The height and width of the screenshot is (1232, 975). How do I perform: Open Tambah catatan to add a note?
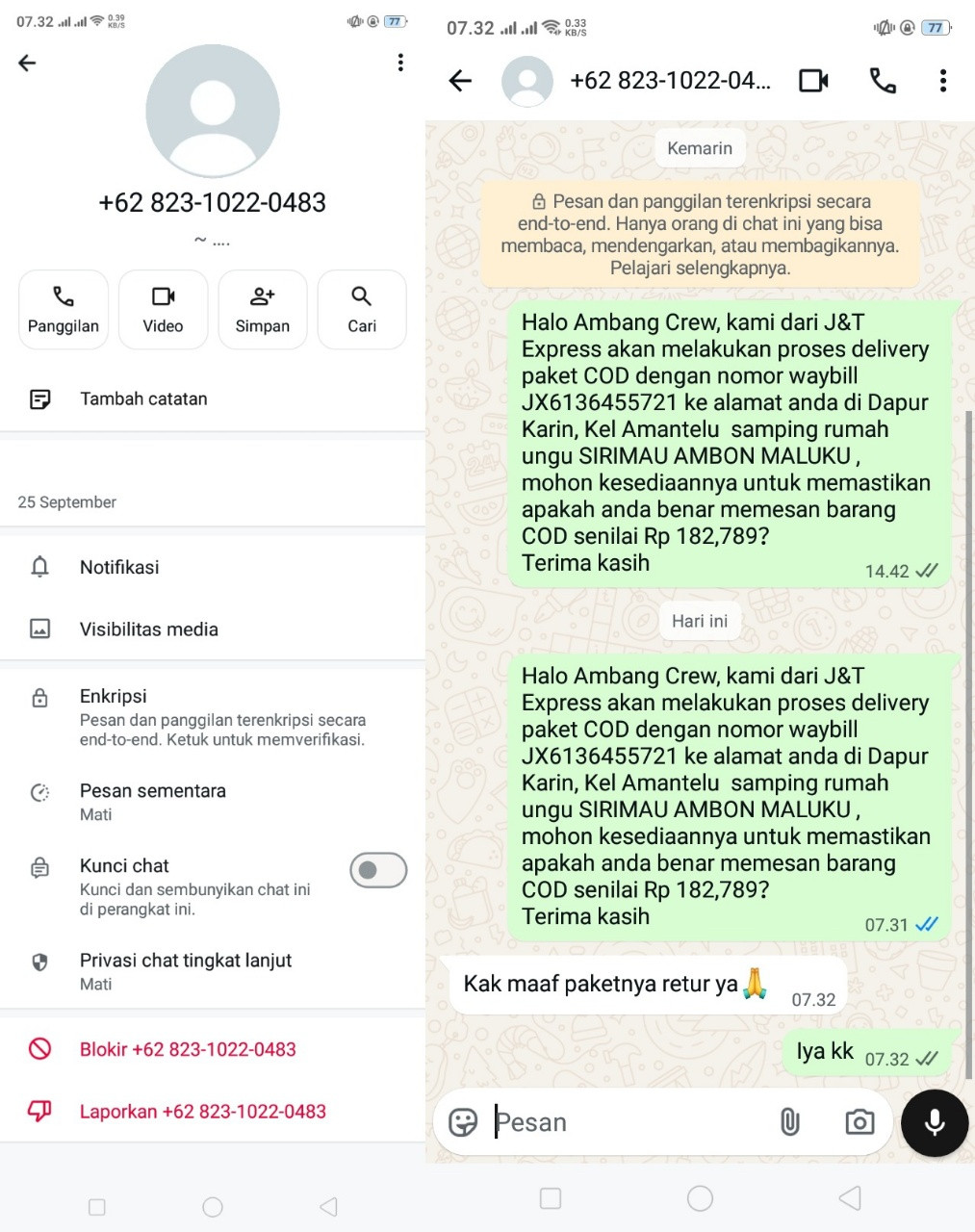click(x=212, y=398)
